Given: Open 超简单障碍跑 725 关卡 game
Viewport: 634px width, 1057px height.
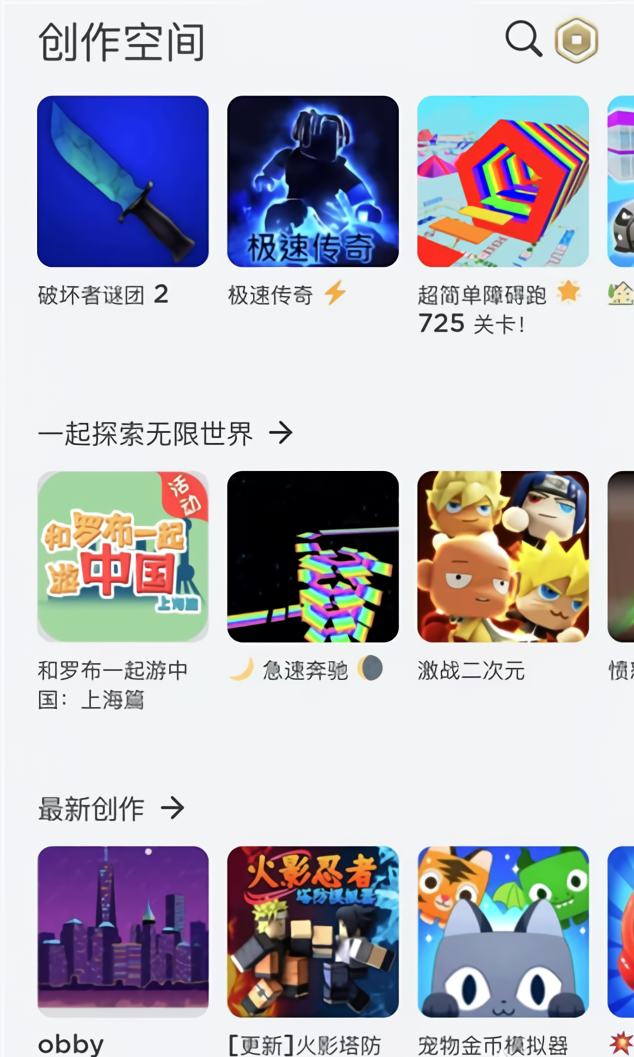Looking at the screenshot, I should (503, 182).
